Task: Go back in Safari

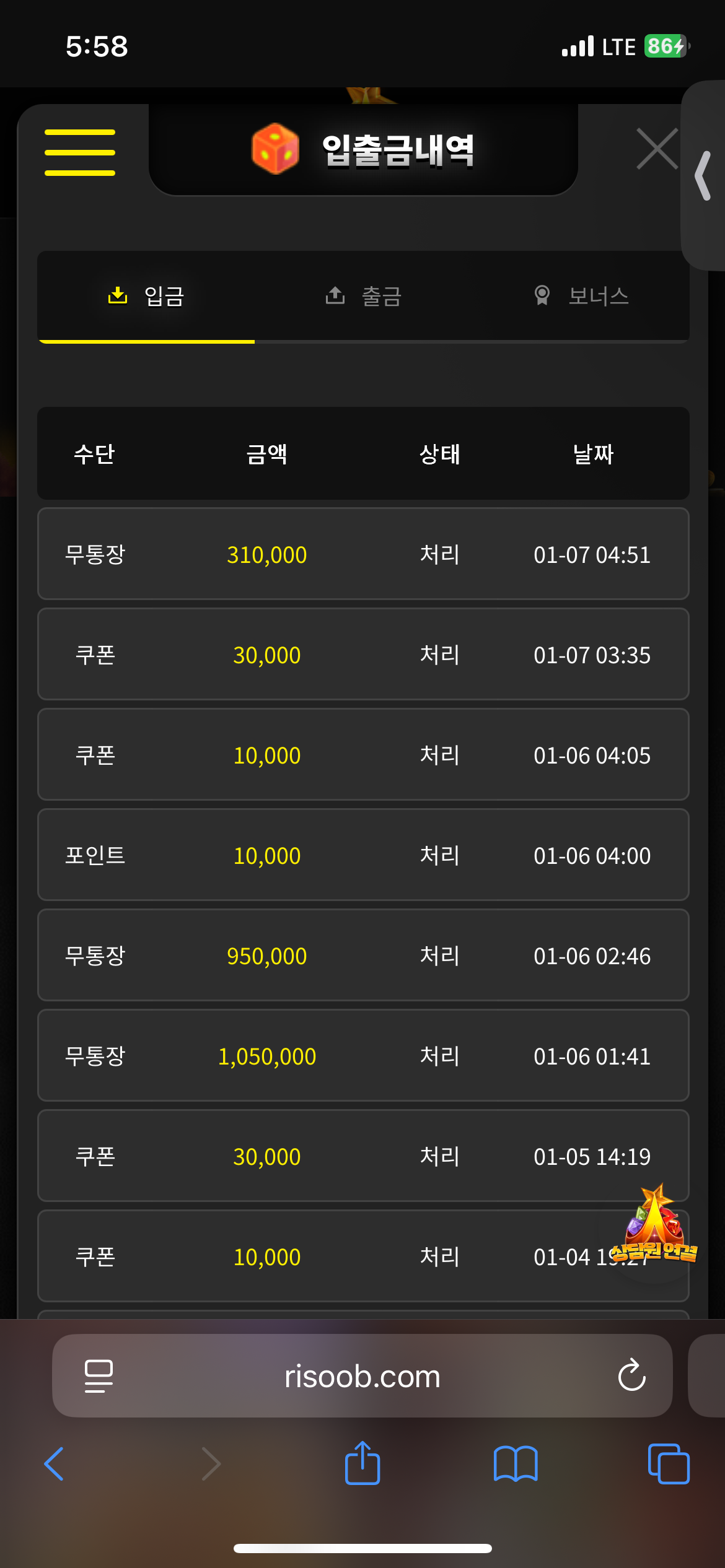Action: (x=55, y=1464)
